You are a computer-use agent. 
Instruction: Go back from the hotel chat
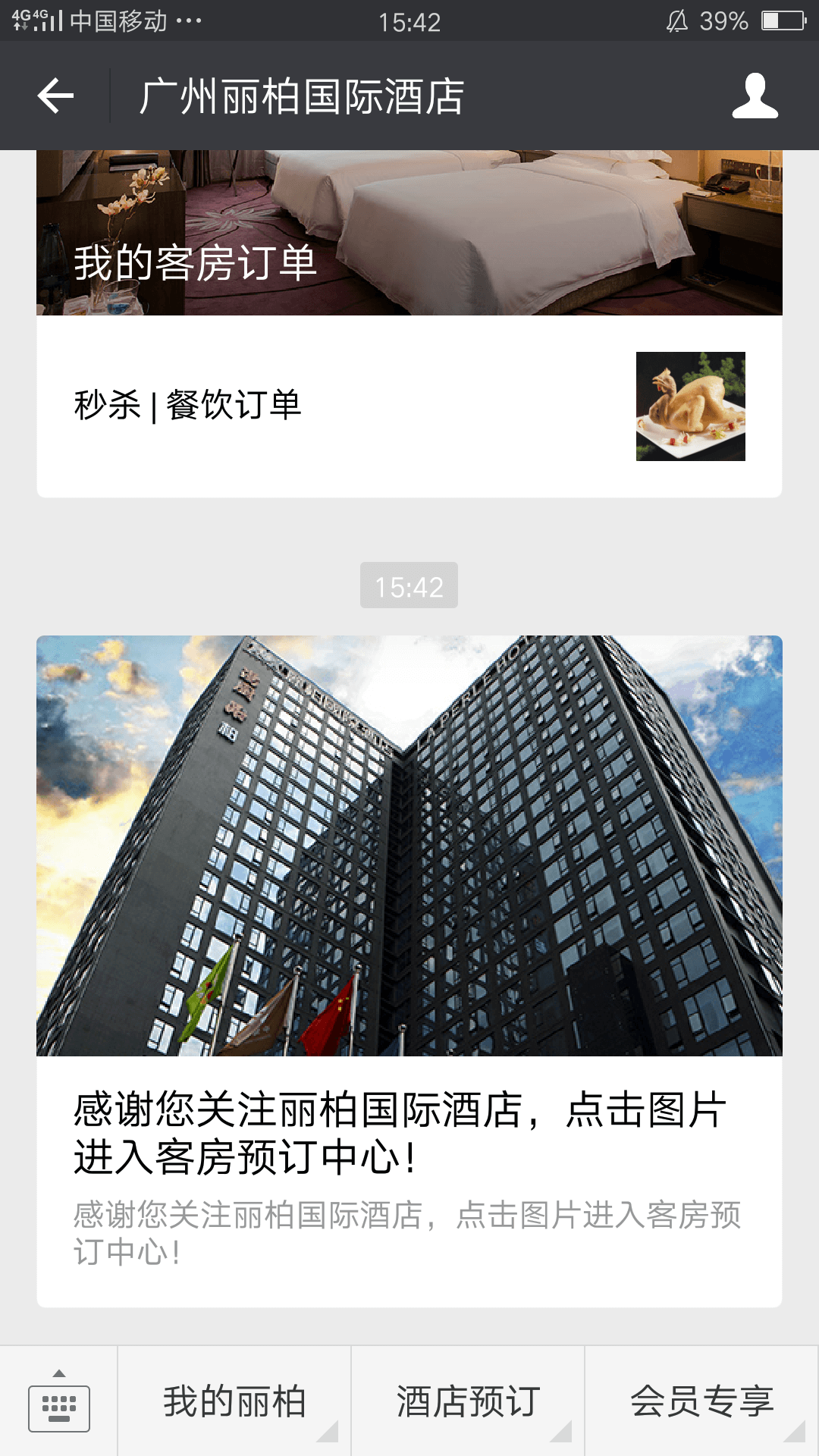[x=55, y=96]
